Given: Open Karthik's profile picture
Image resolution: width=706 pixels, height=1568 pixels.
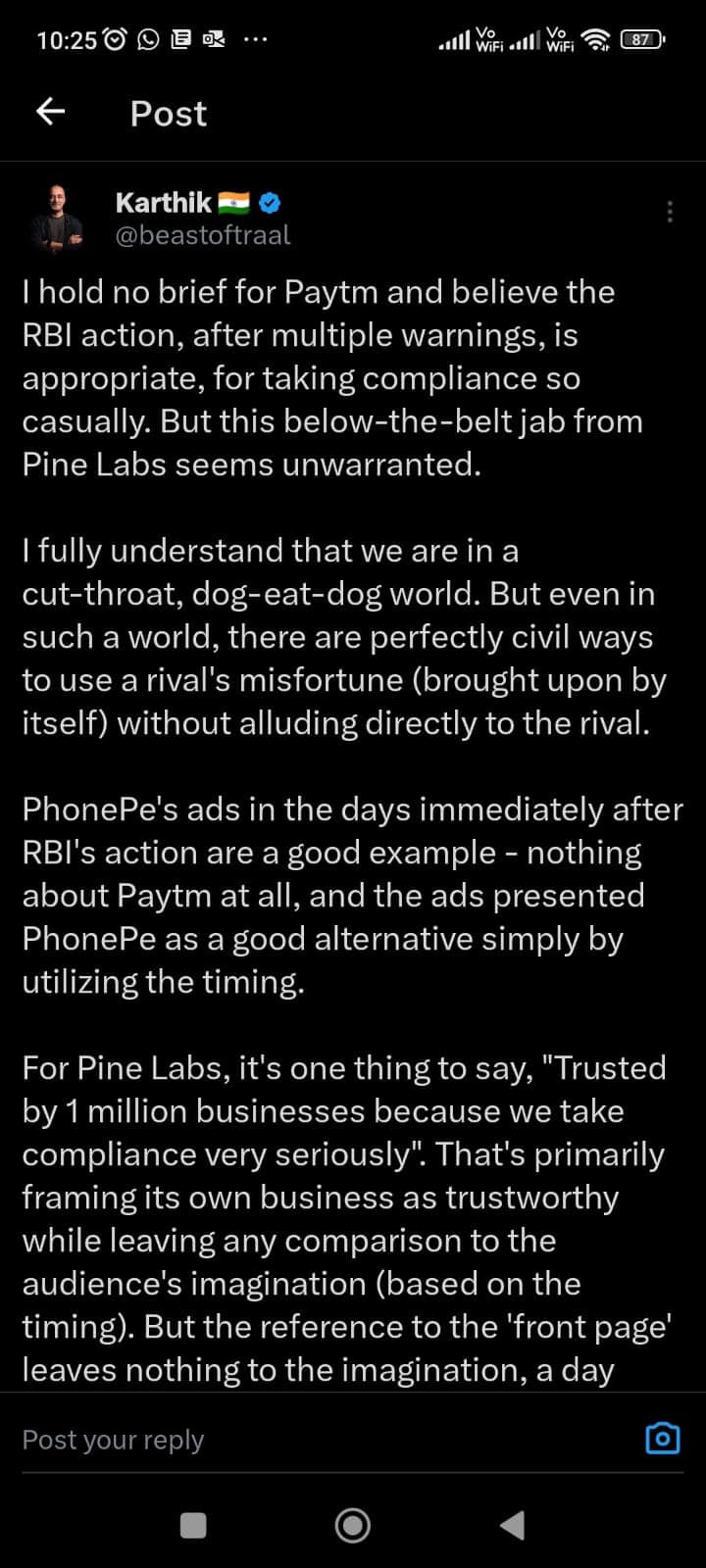Looking at the screenshot, I should click(57, 218).
